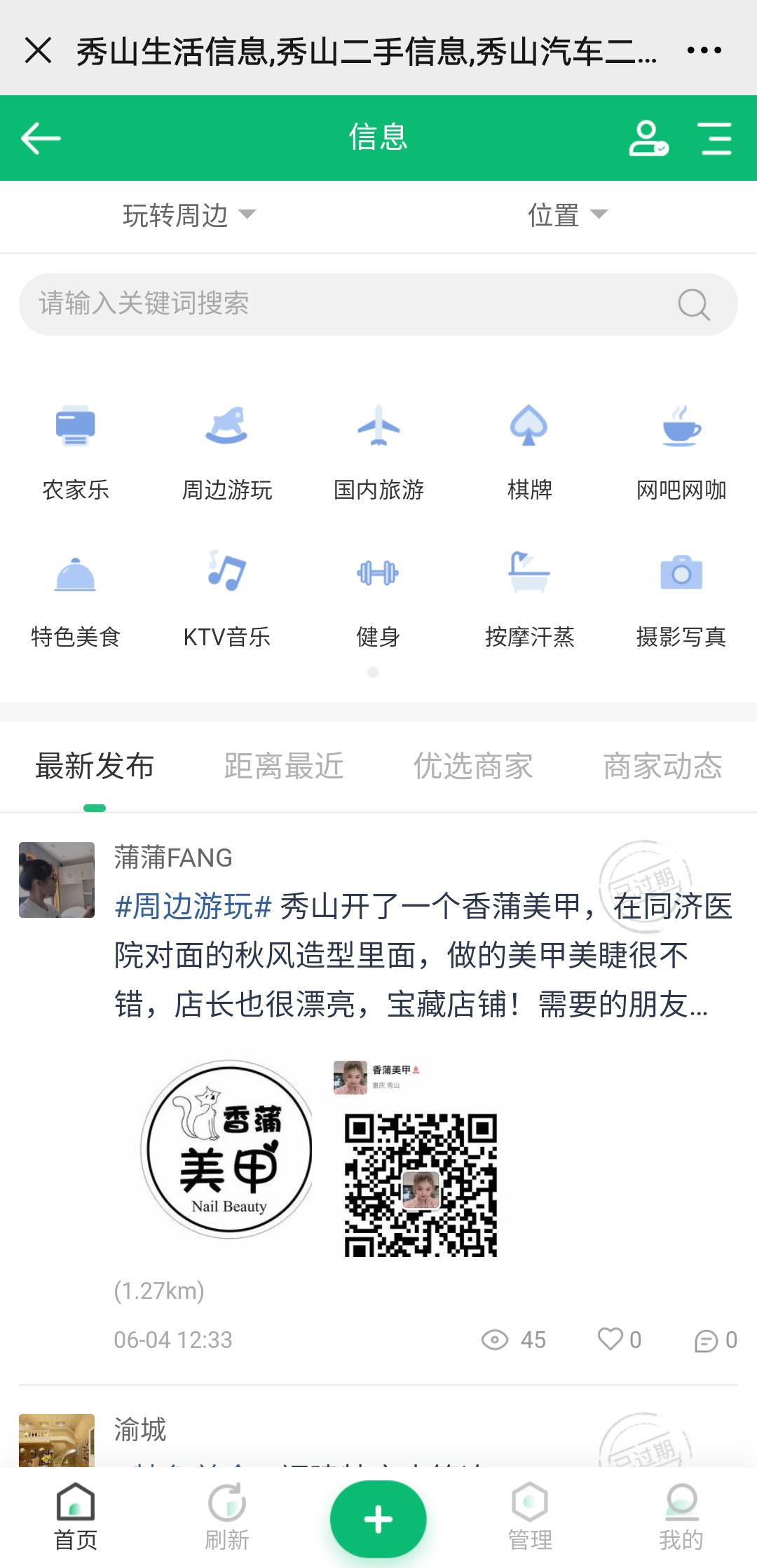757x1568 pixels.
Task: Open comments on 蒲蒲FANG's post
Action: click(x=715, y=1340)
